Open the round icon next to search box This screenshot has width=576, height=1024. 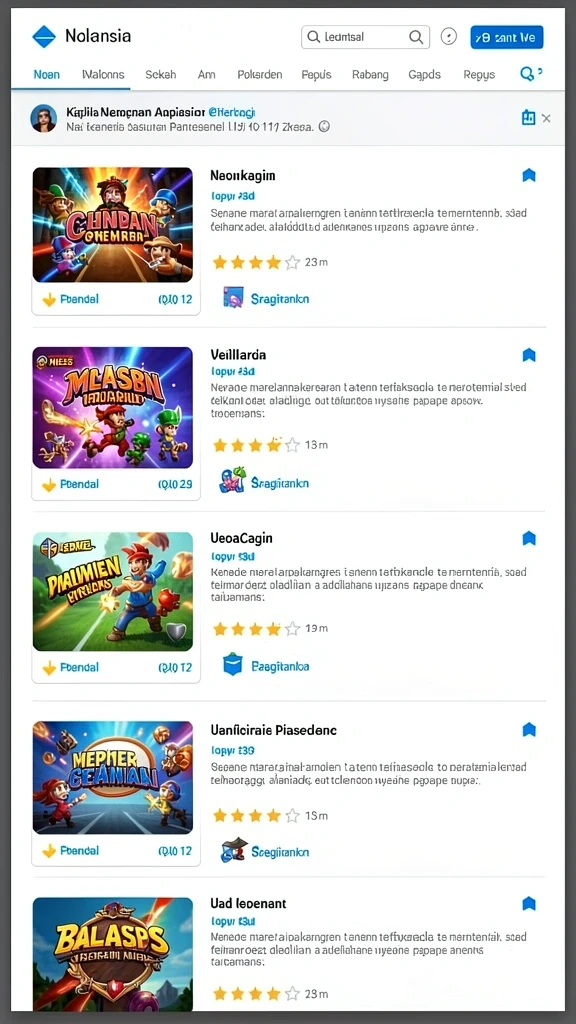(x=449, y=37)
